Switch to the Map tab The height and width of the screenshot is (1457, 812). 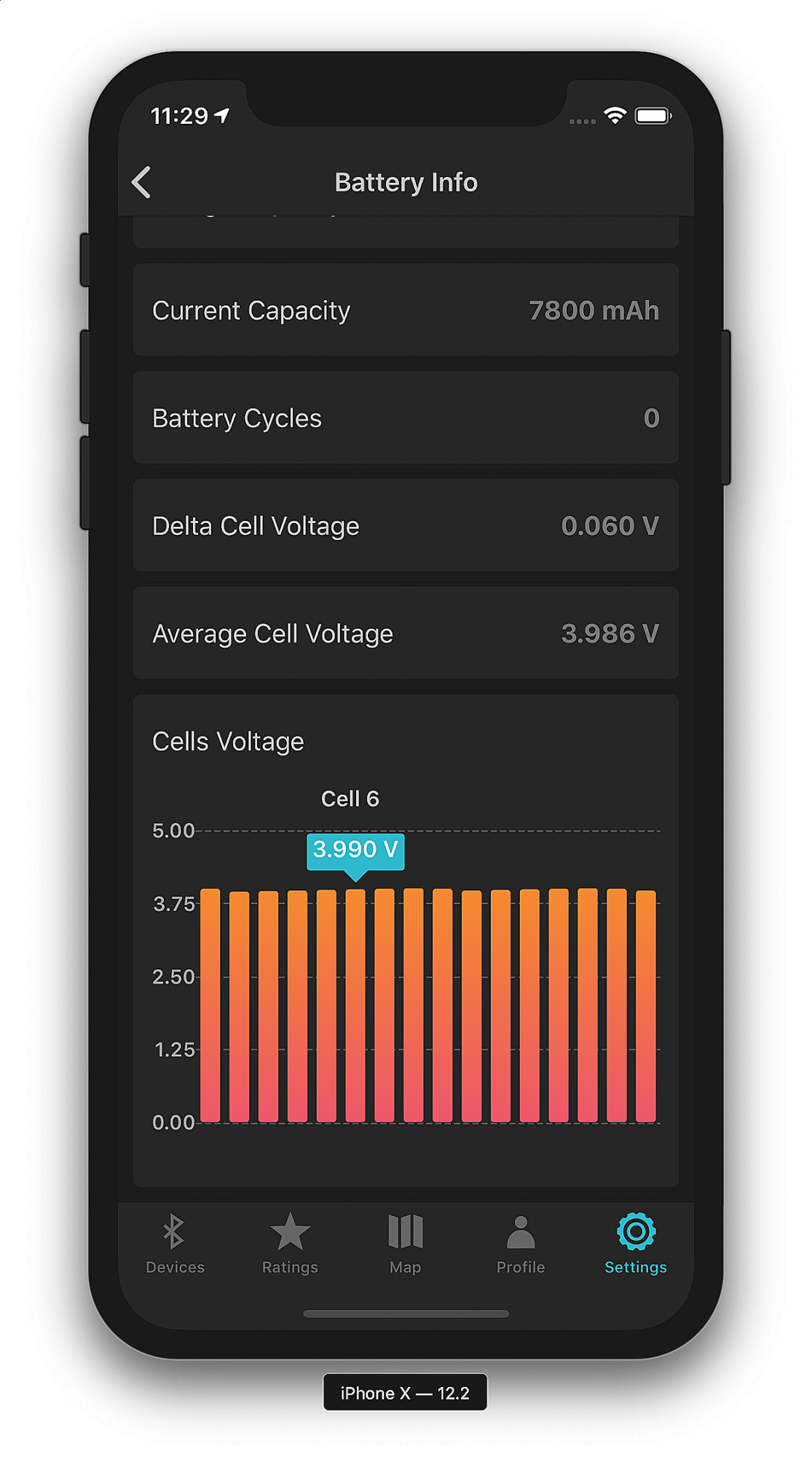coord(406,1244)
